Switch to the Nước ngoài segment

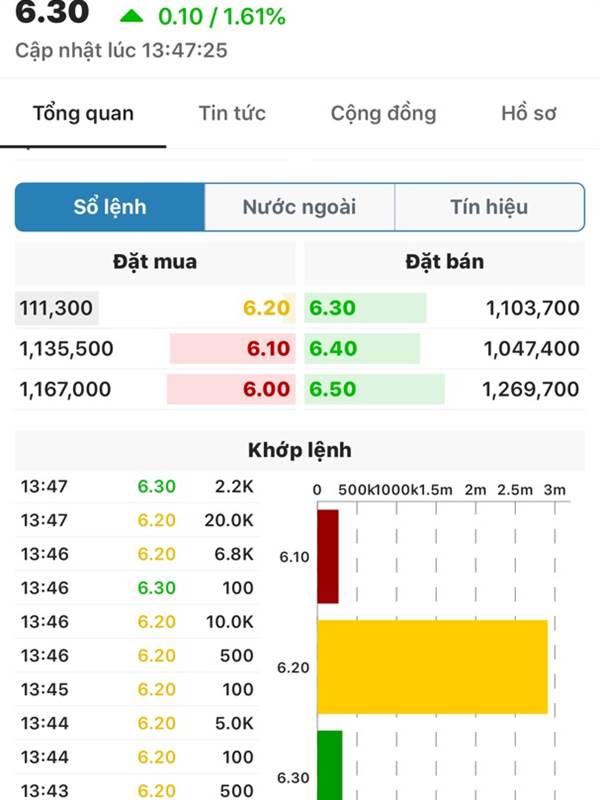299,207
